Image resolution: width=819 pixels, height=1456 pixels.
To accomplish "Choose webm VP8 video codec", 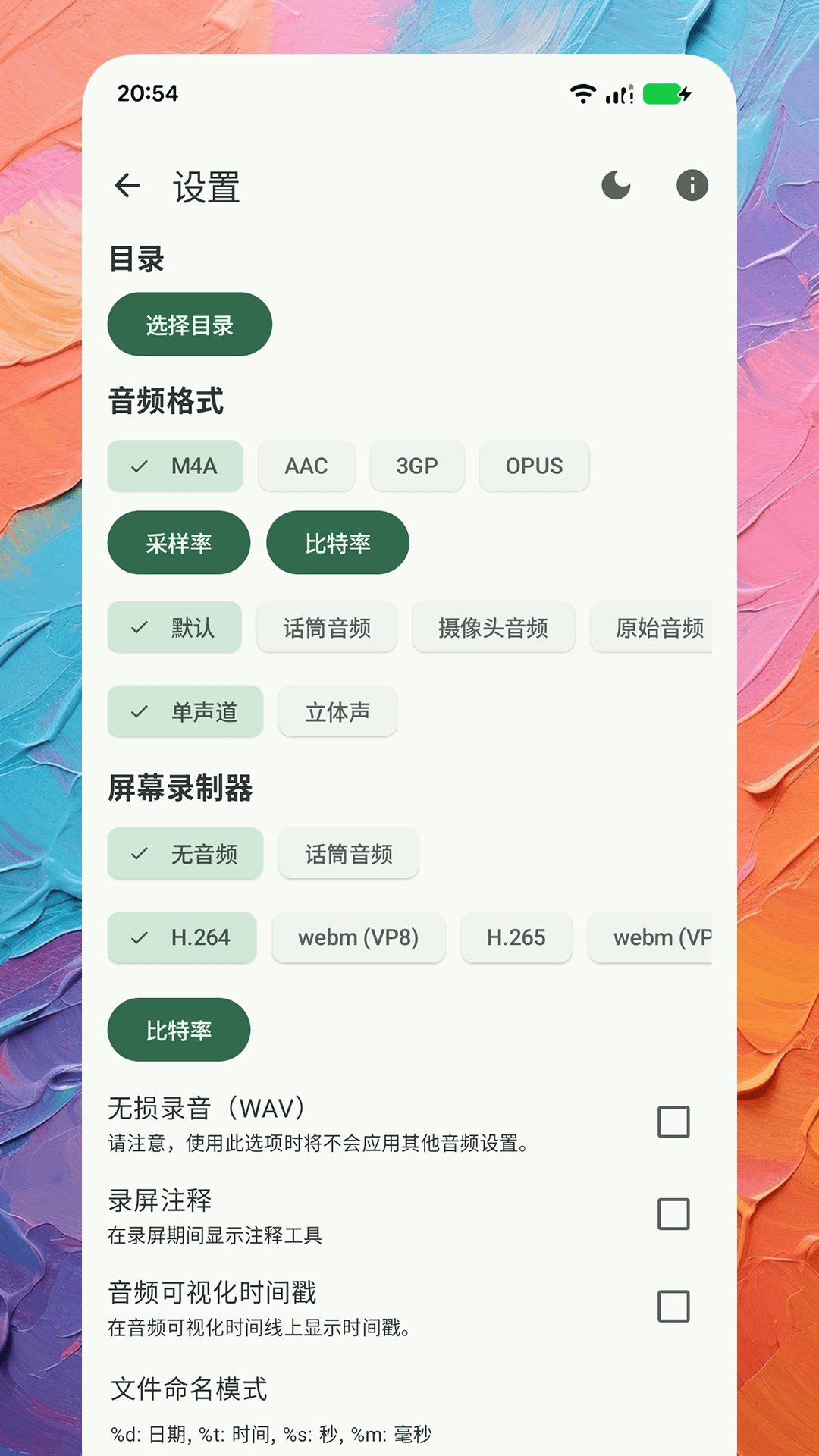I will coord(359,937).
